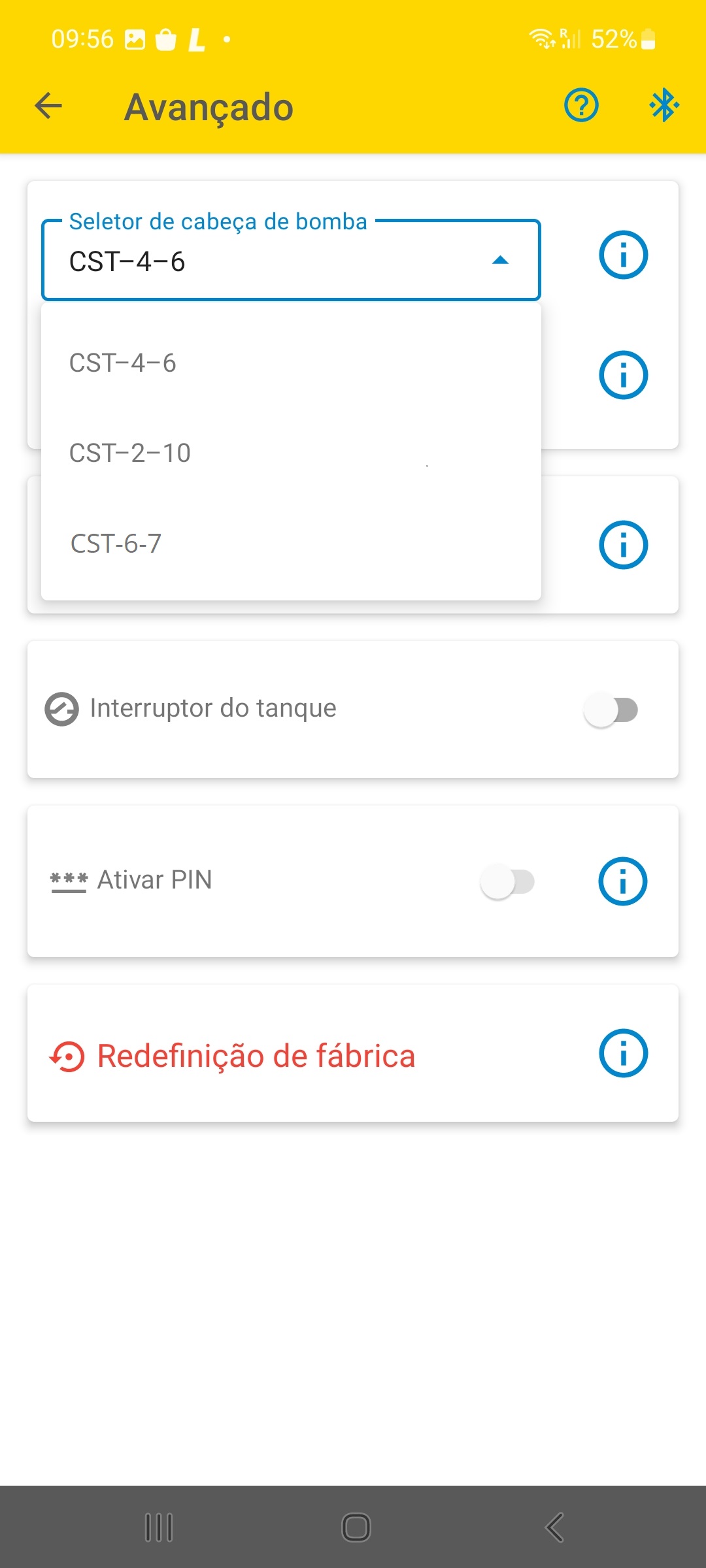Tap the Bluetooth connection icon
Screen dimensions: 706x1568
664,105
